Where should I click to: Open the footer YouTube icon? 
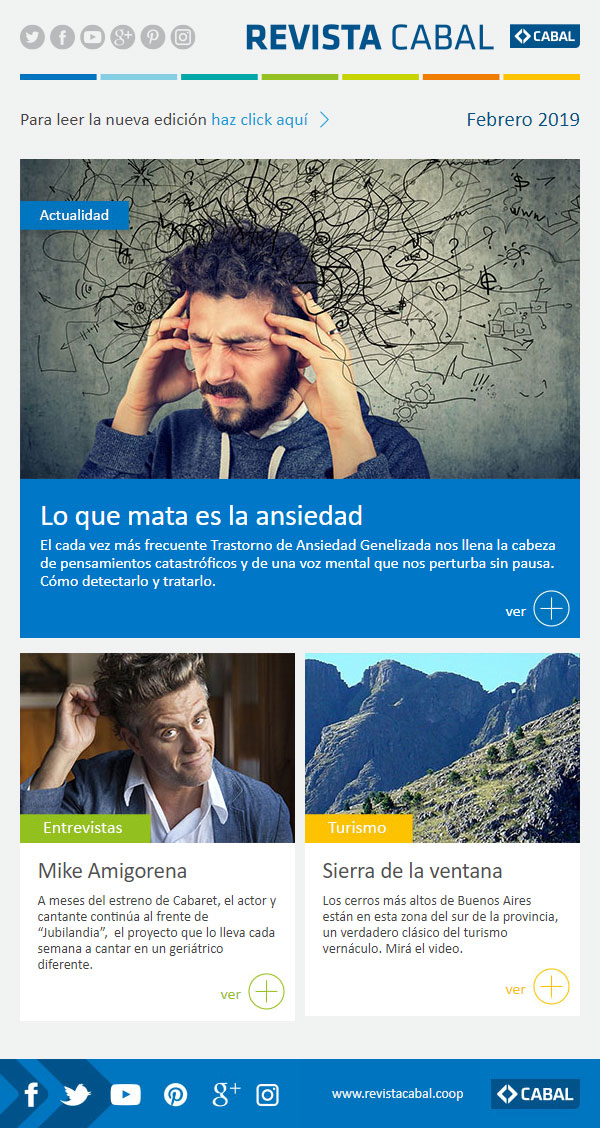tap(125, 1095)
